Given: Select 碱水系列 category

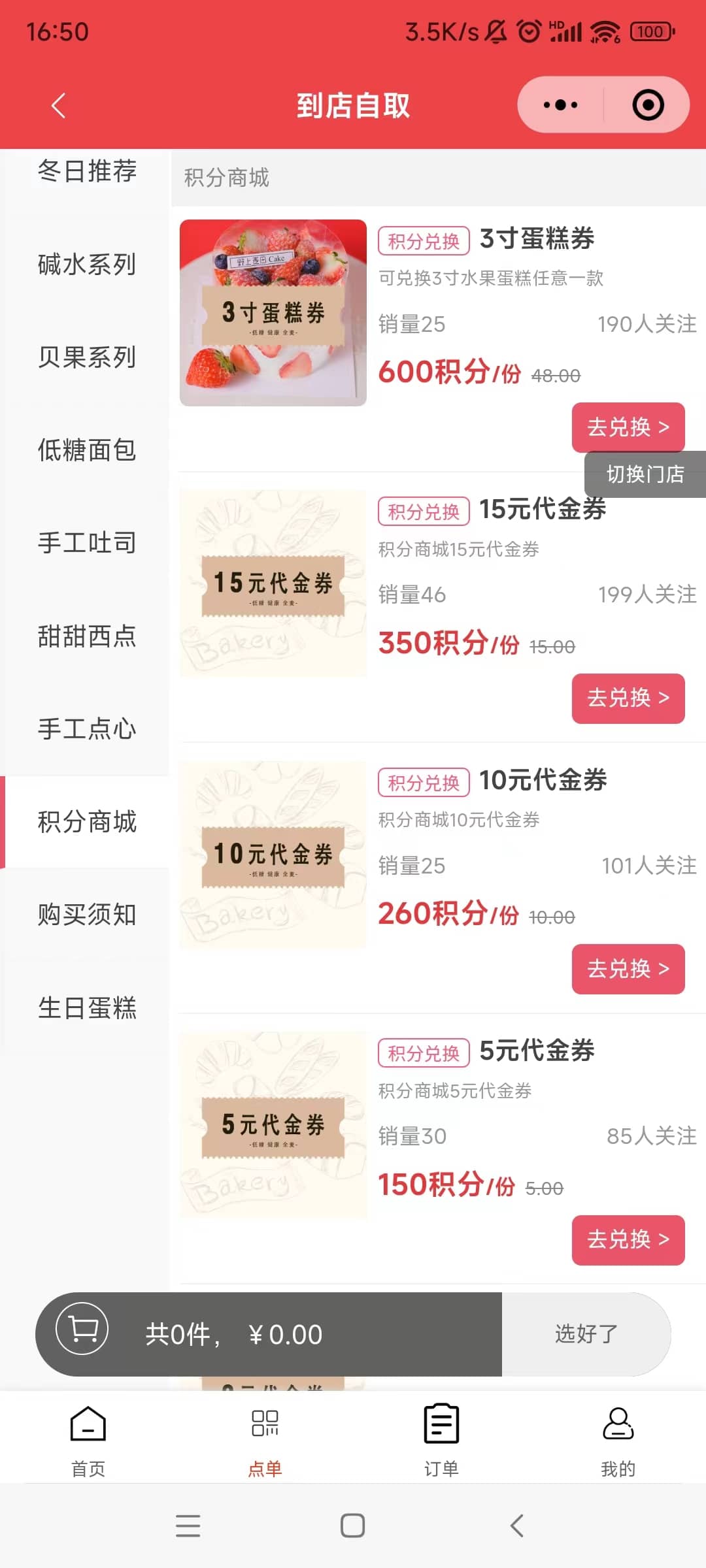Looking at the screenshot, I should click(87, 265).
